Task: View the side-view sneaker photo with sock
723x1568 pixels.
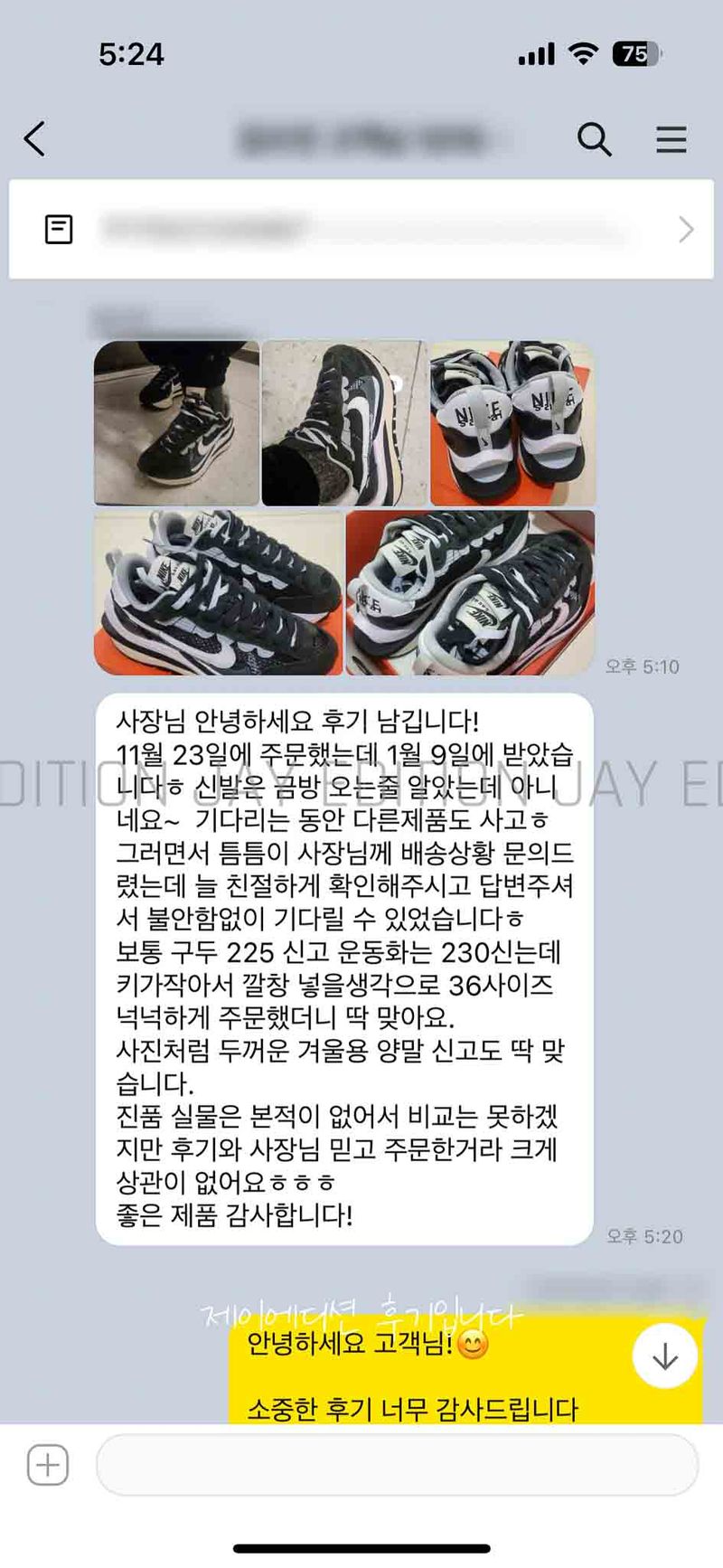Action: tap(343, 422)
